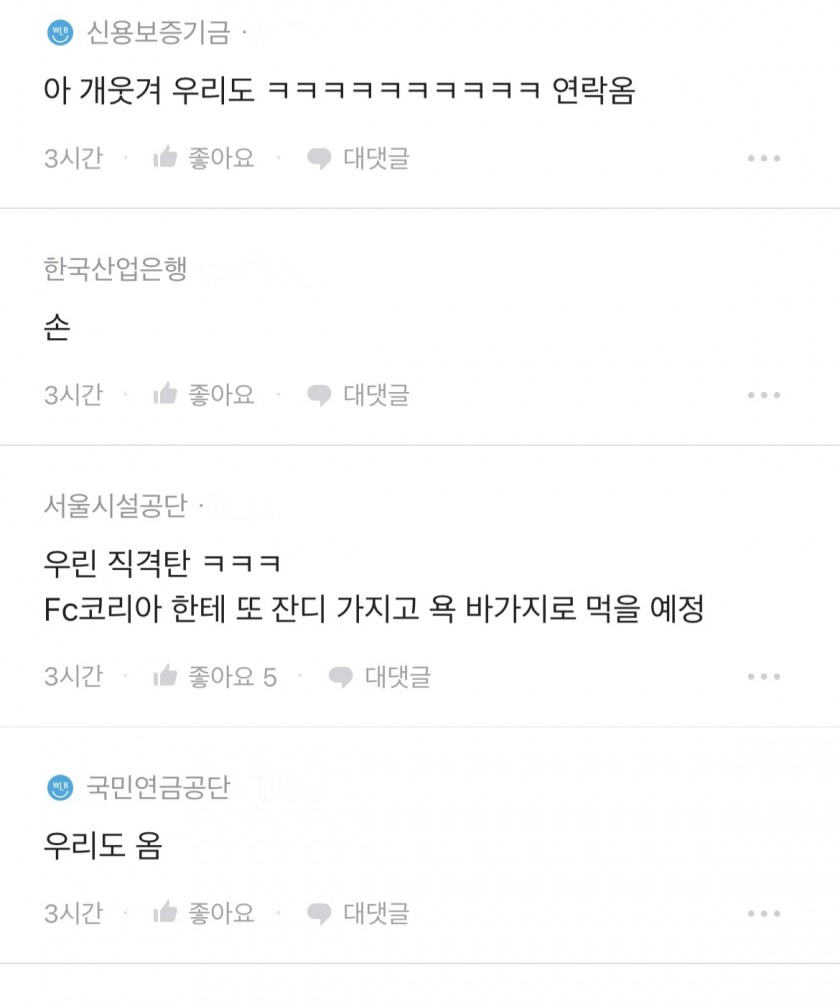This screenshot has width=840, height=1003.
Task: Reply to the 국민연금공단 comment
Action: pyautogui.click(x=358, y=913)
